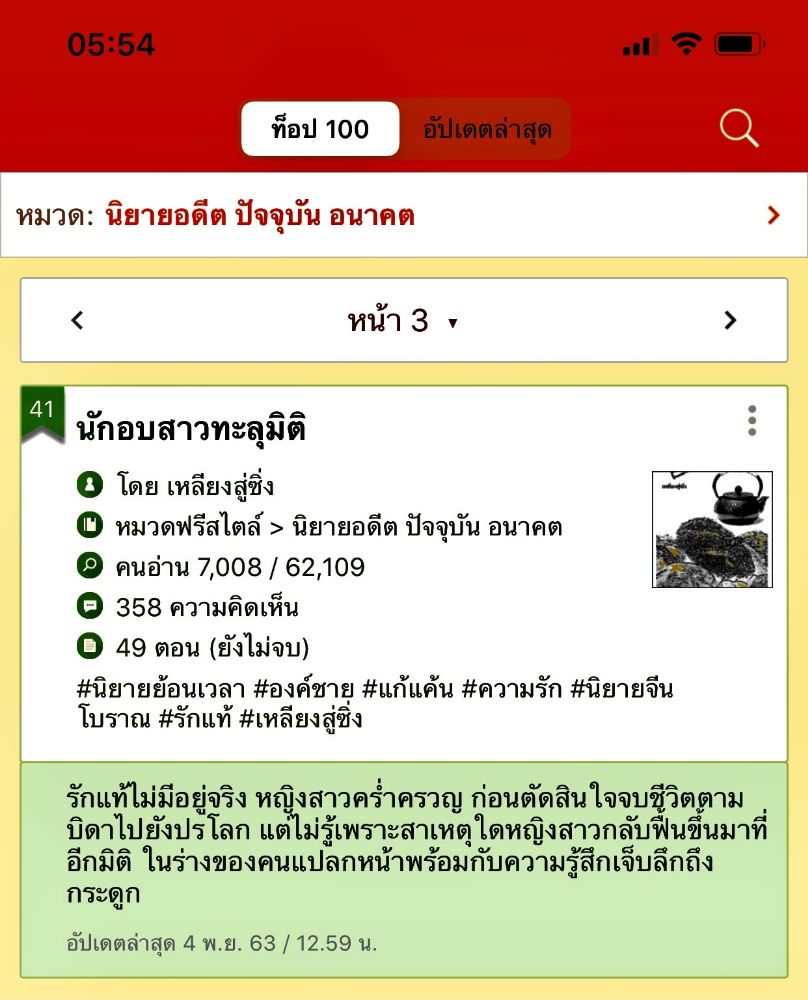808x1000 pixels.
Task: Go to the previous page arrow
Action: point(78,321)
